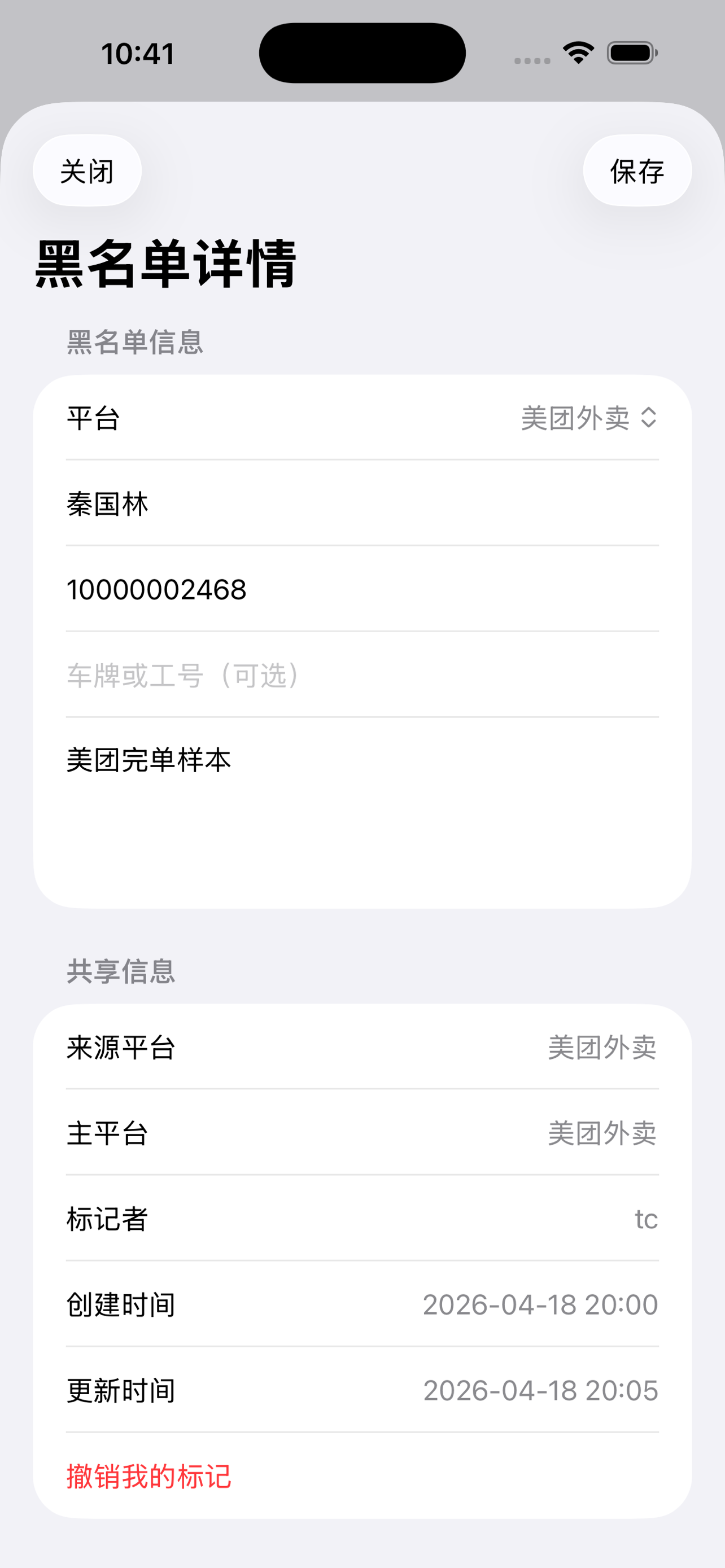Tap the battery indicator in status bar
This screenshot has width=725, height=1568.
click(632, 53)
